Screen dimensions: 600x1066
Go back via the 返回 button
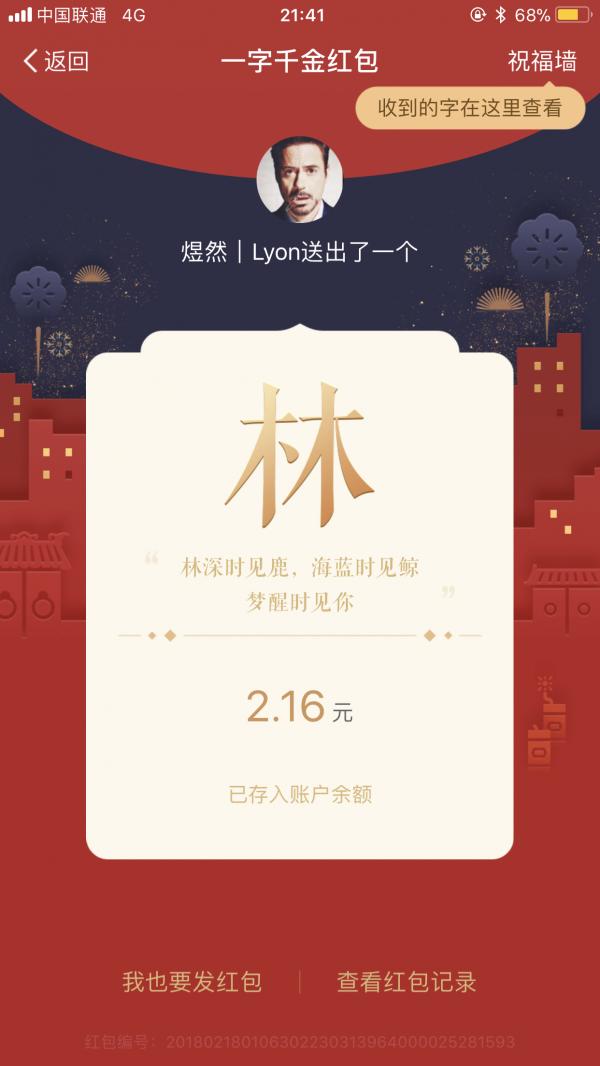click(x=56, y=61)
